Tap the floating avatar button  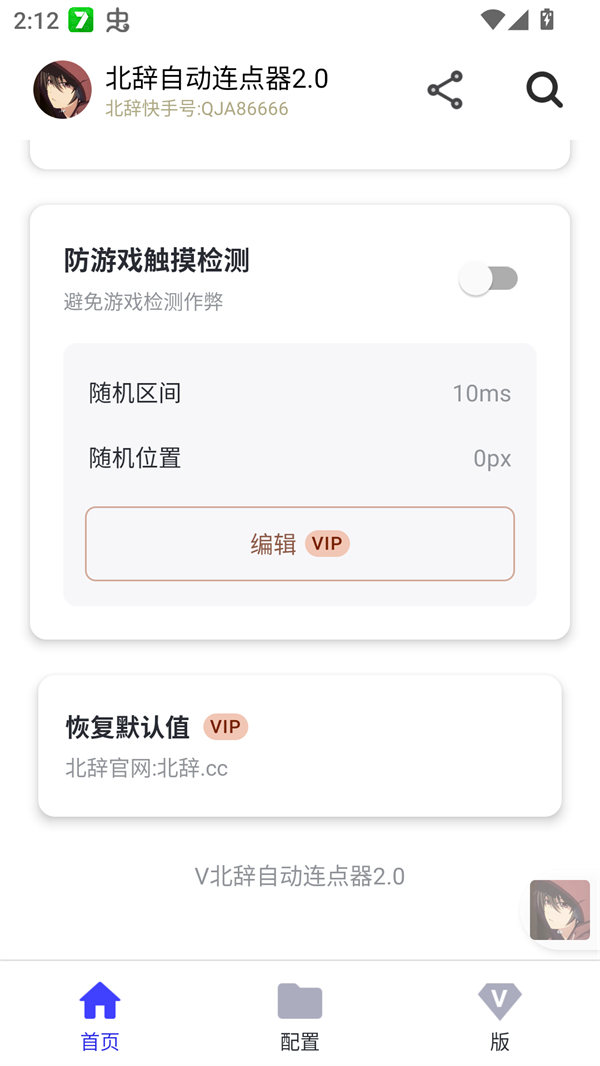559,910
